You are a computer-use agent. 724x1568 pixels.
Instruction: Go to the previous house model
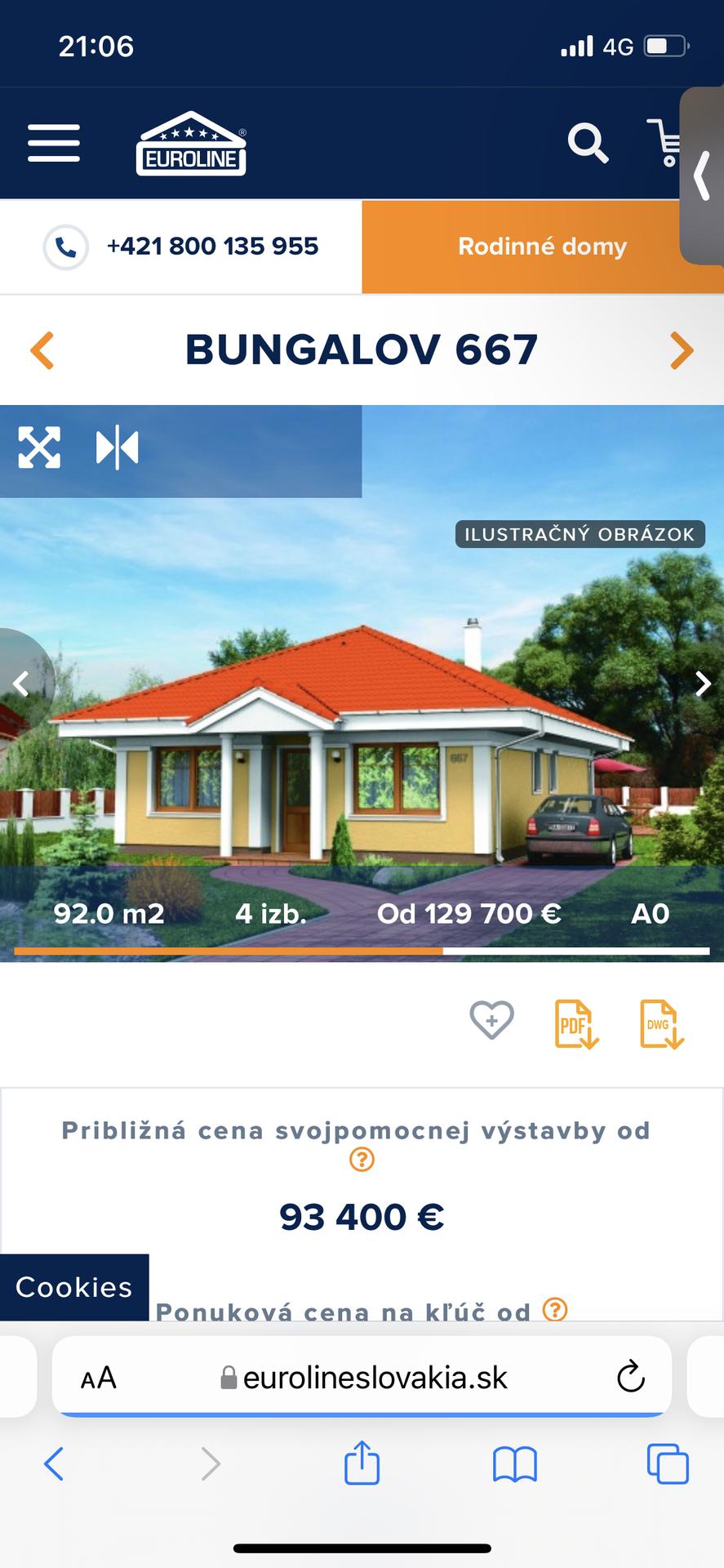click(42, 350)
